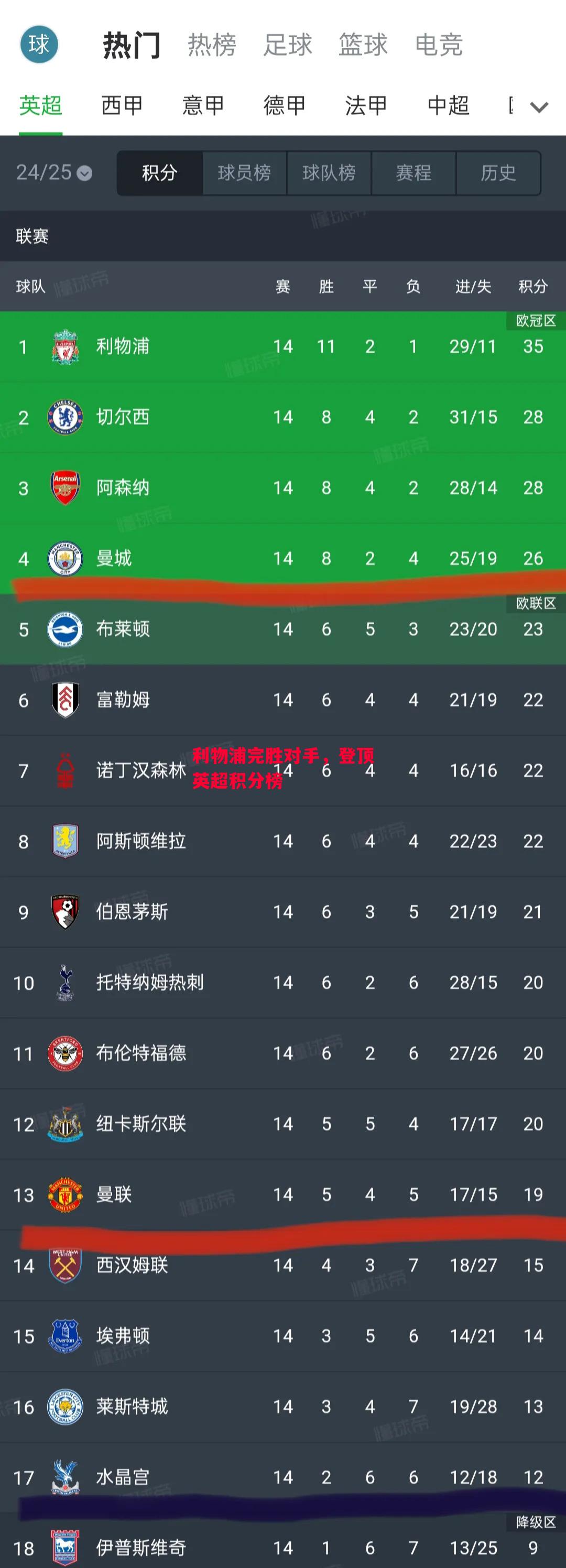This screenshot has height=1568, width=566.
Task: Switch to 球员榜 player rankings
Action: pos(244,173)
